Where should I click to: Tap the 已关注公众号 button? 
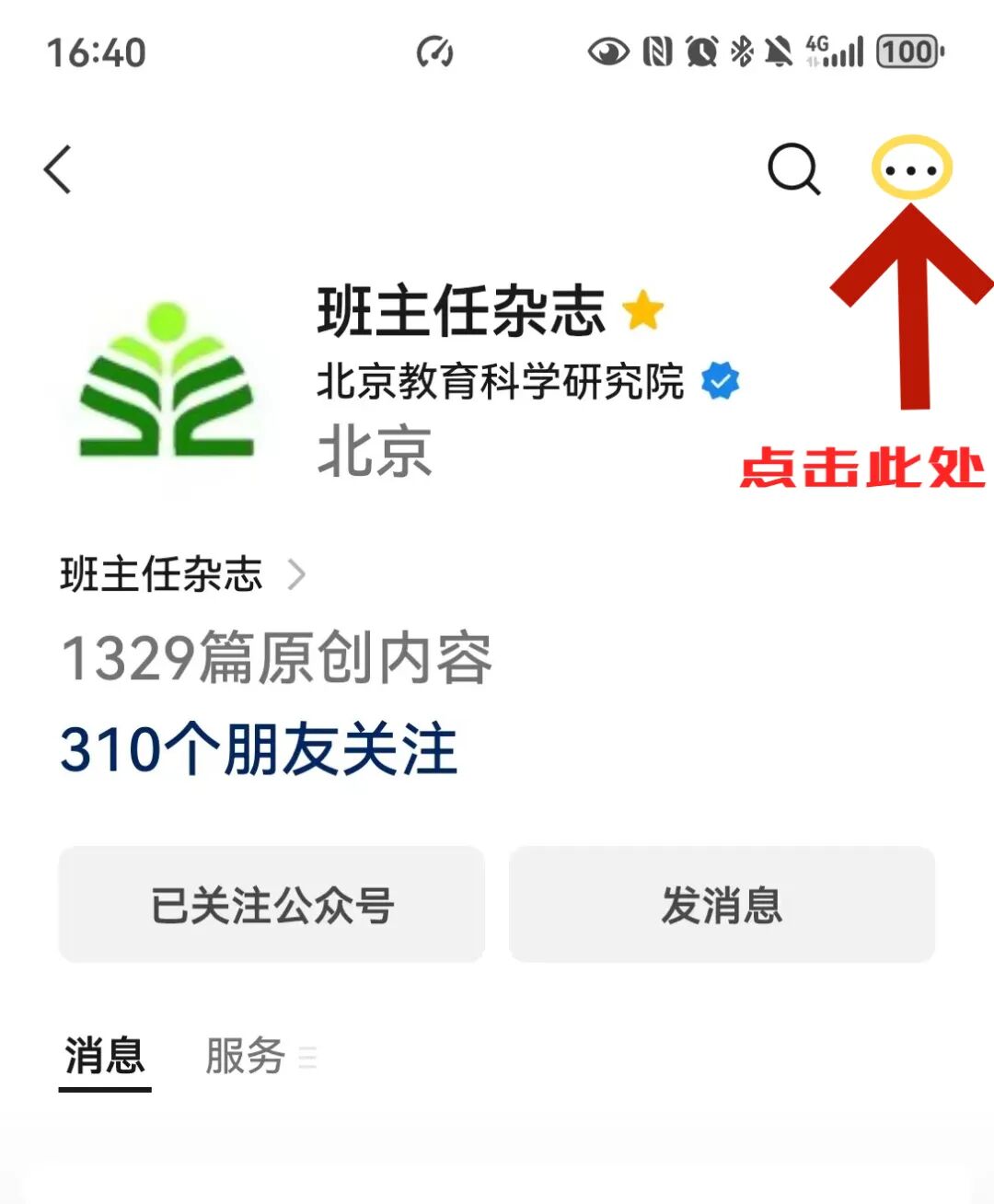click(x=272, y=905)
